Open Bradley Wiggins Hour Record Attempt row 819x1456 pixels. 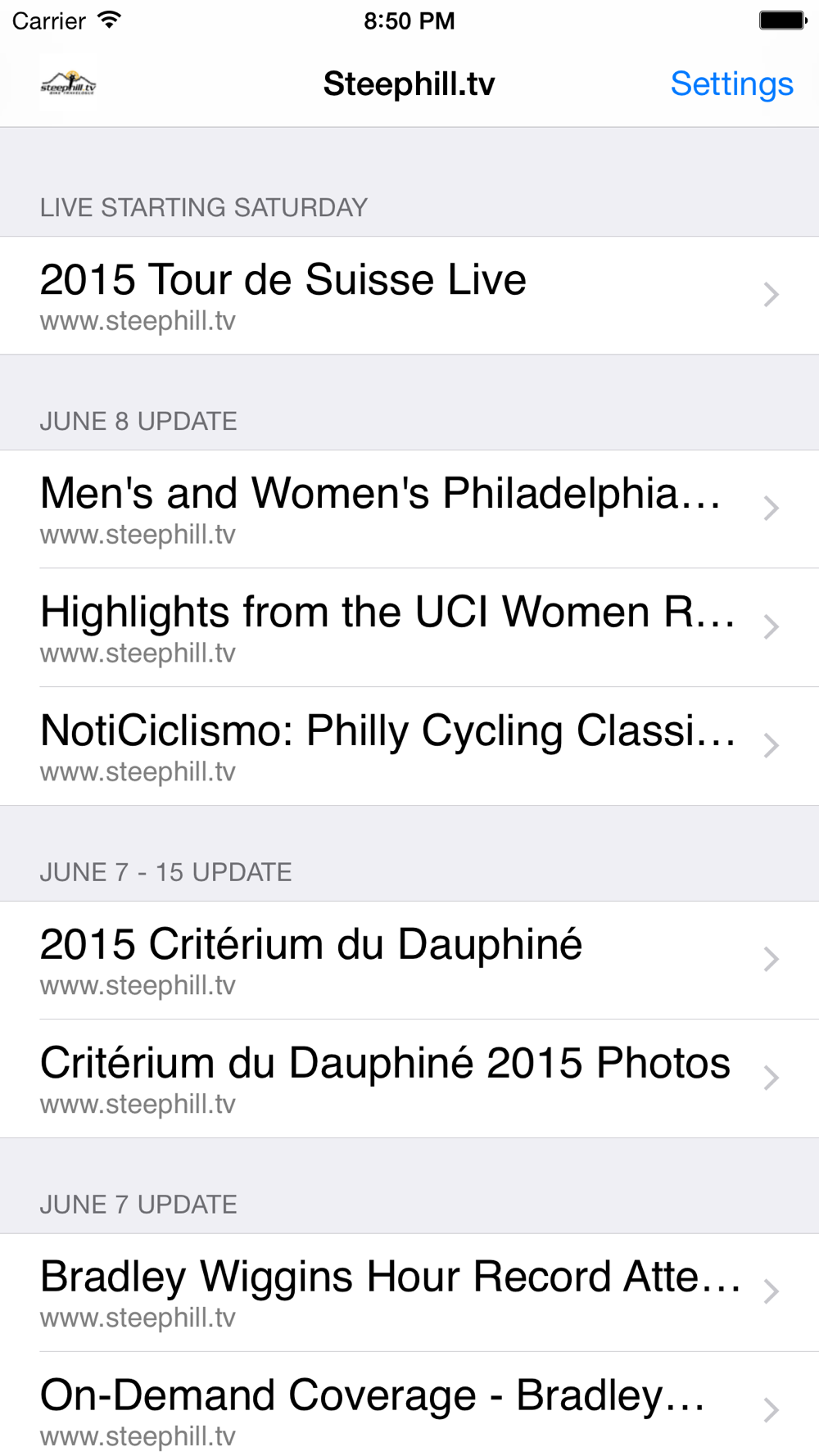point(409,1293)
